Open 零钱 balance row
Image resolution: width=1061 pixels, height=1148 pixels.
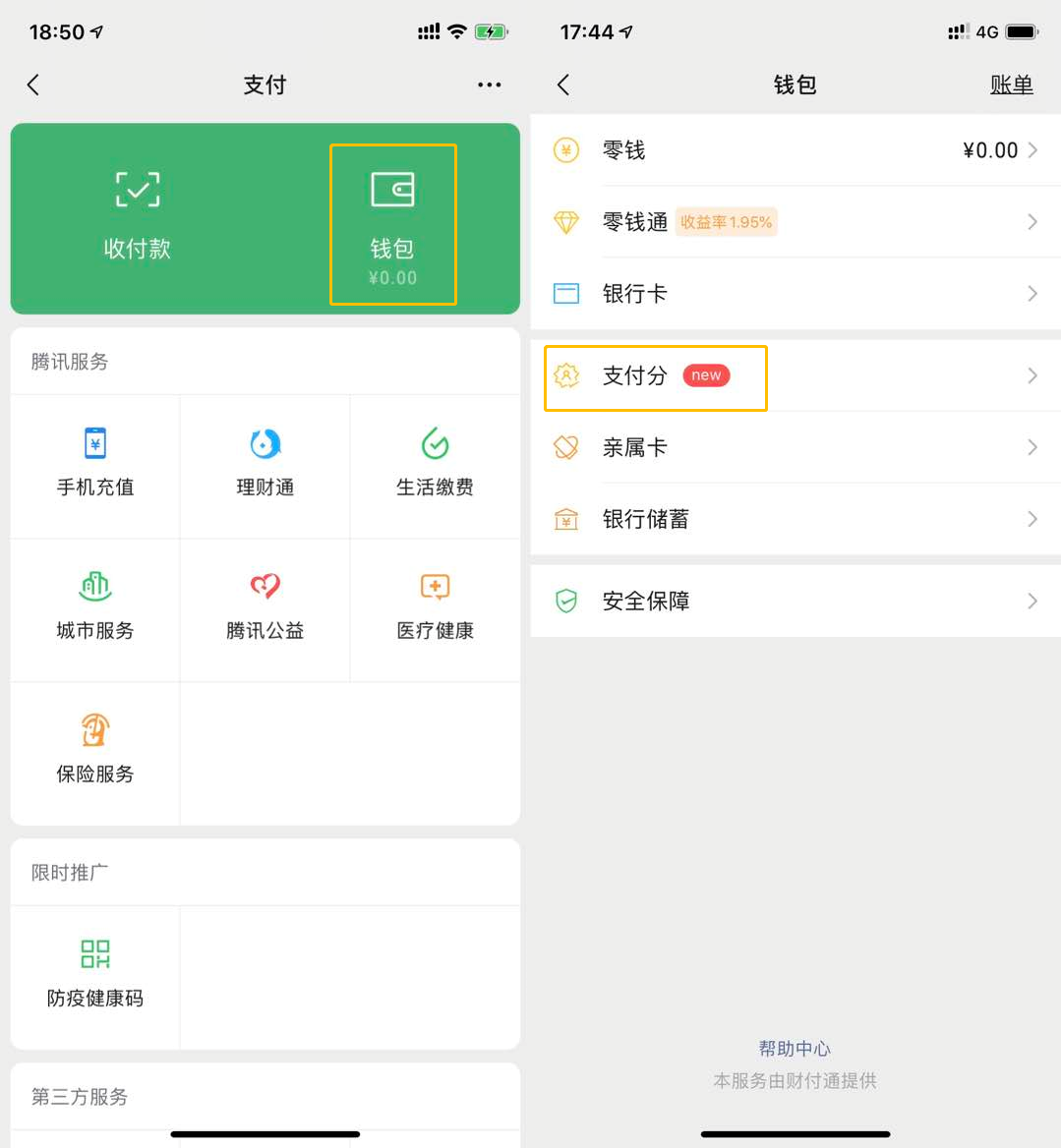pyautogui.click(x=796, y=150)
